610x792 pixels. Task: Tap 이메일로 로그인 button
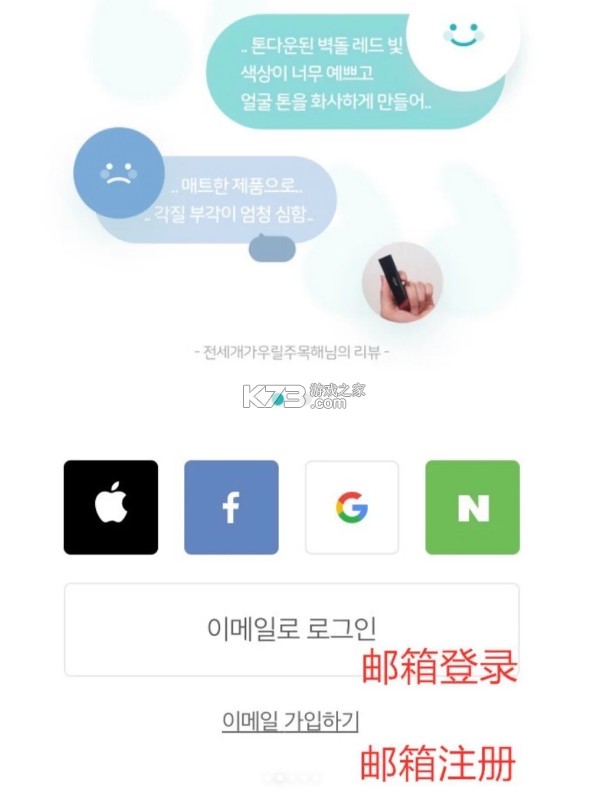[x=291, y=629]
